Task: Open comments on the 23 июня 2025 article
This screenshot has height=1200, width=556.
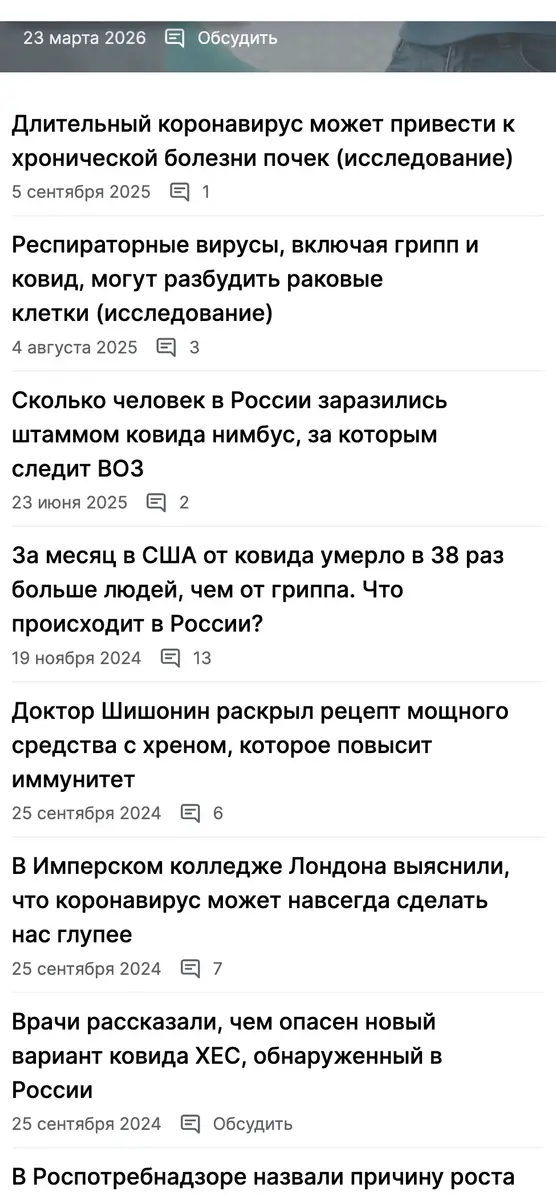Action: click(x=168, y=502)
